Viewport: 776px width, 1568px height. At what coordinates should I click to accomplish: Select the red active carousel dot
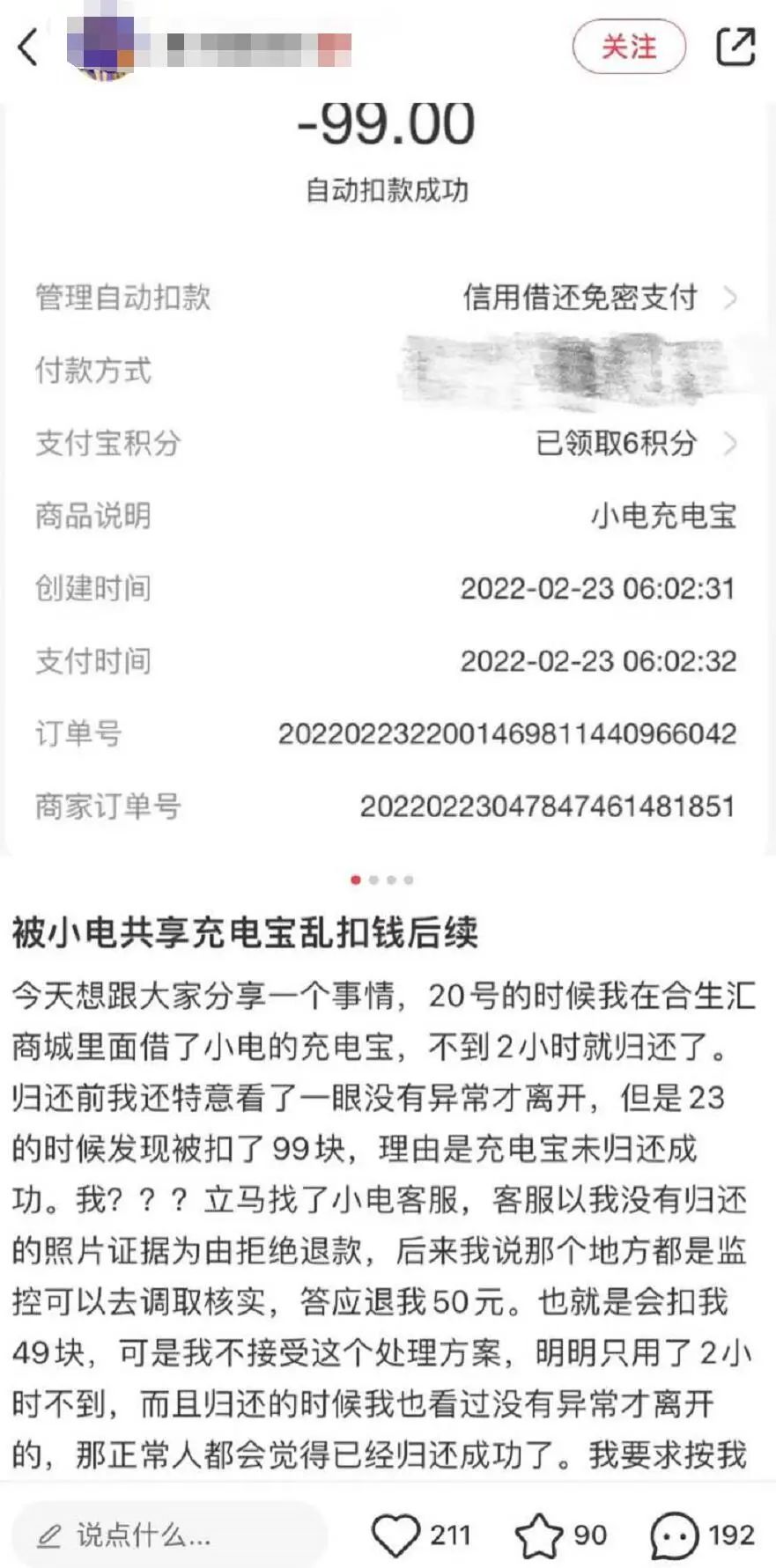[356, 878]
